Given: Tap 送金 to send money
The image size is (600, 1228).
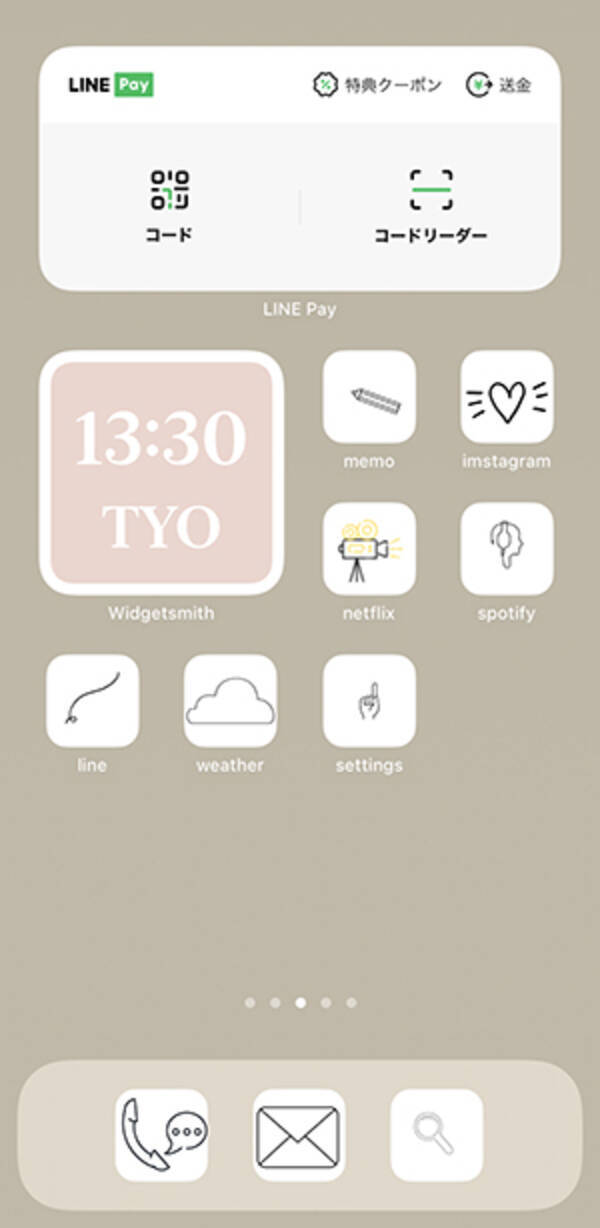Looking at the screenshot, I should [499, 85].
